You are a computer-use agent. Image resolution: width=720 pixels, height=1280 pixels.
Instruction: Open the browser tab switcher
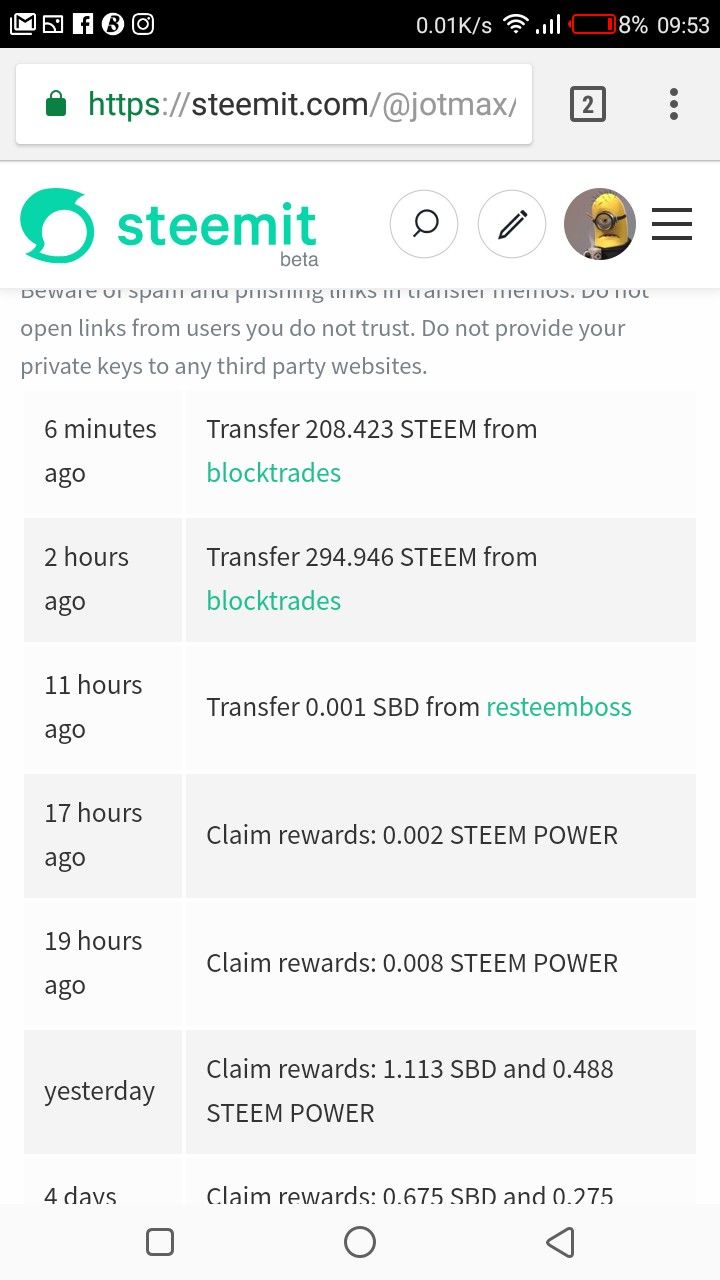(588, 104)
